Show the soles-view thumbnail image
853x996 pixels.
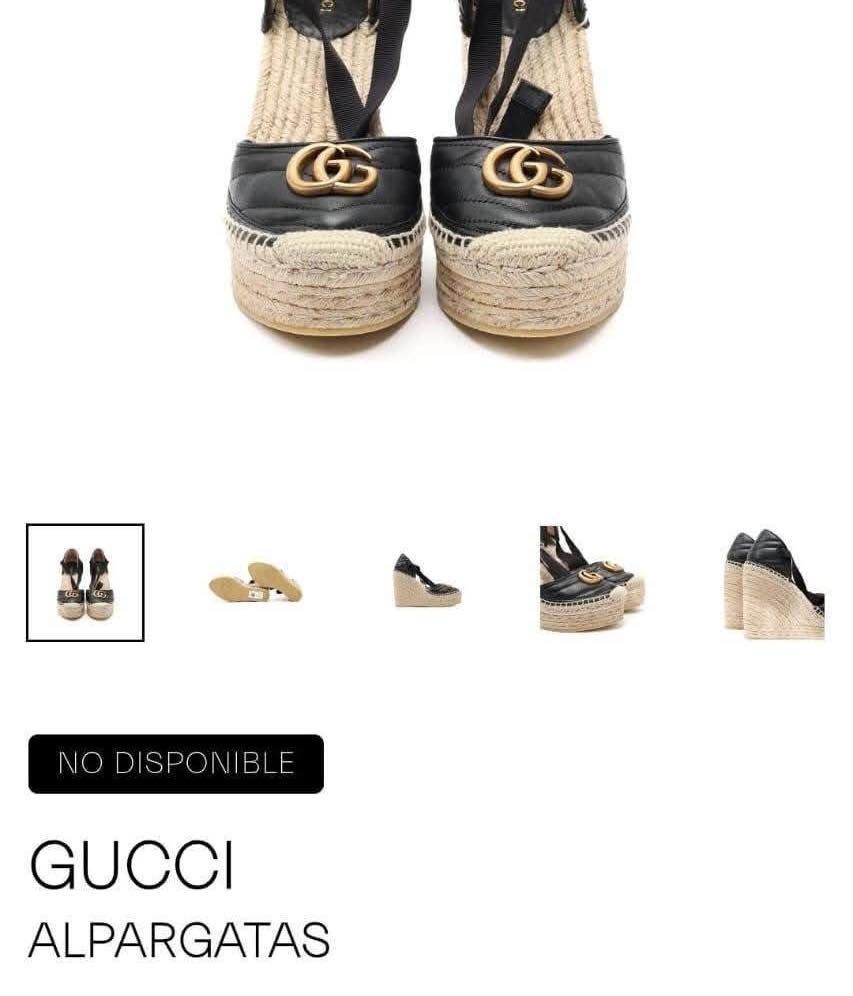(x=255, y=582)
